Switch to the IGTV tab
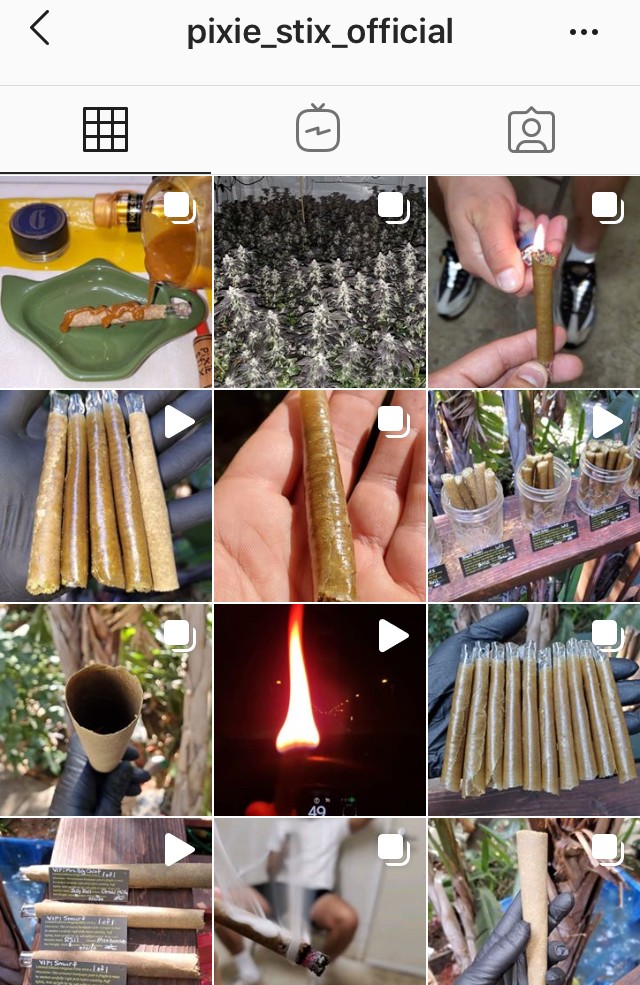Image resolution: width=640 pixels, height=985 pixels. tap(318, 130)
